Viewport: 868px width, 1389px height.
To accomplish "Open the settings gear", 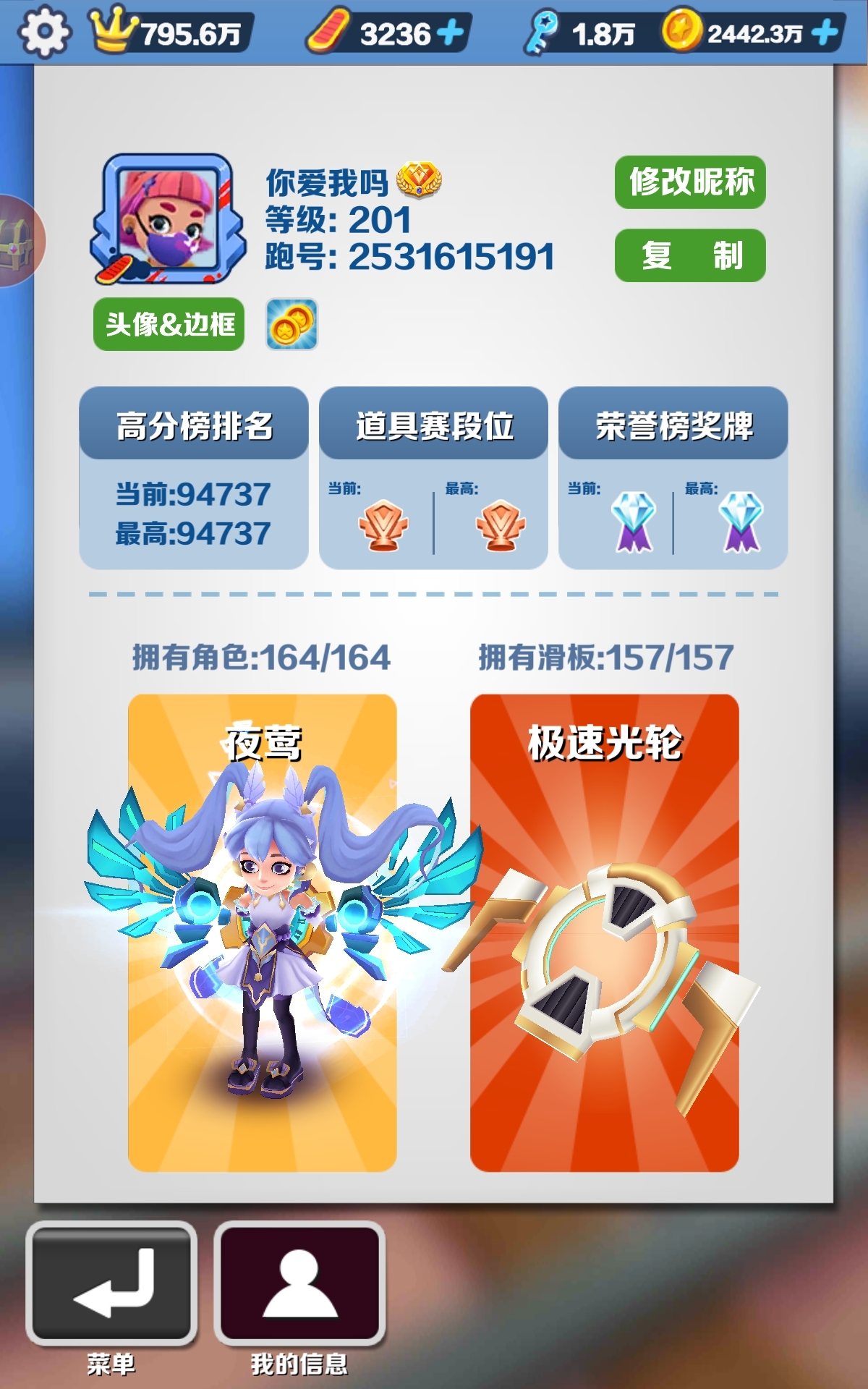I will pyautogui.click(x=44, y=32).
